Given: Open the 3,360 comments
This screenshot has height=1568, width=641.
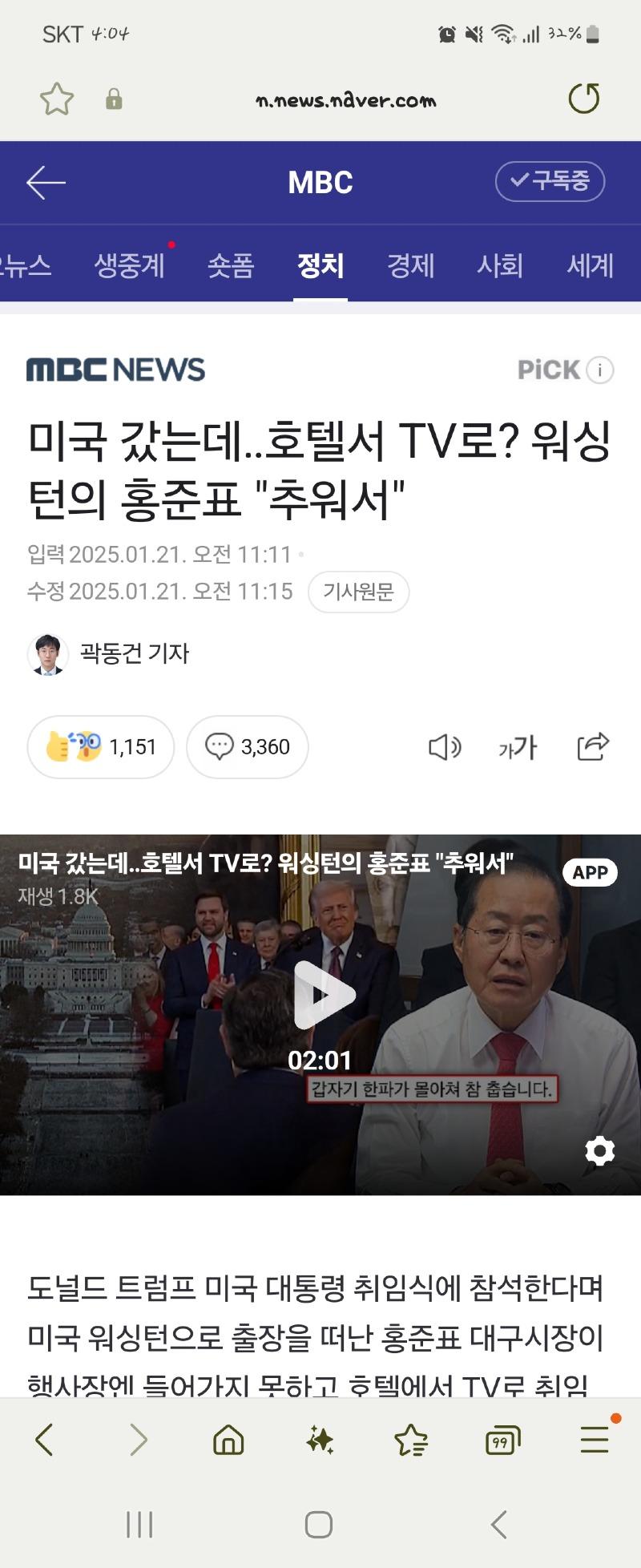Looking at the screenshot, I should 248,747.
